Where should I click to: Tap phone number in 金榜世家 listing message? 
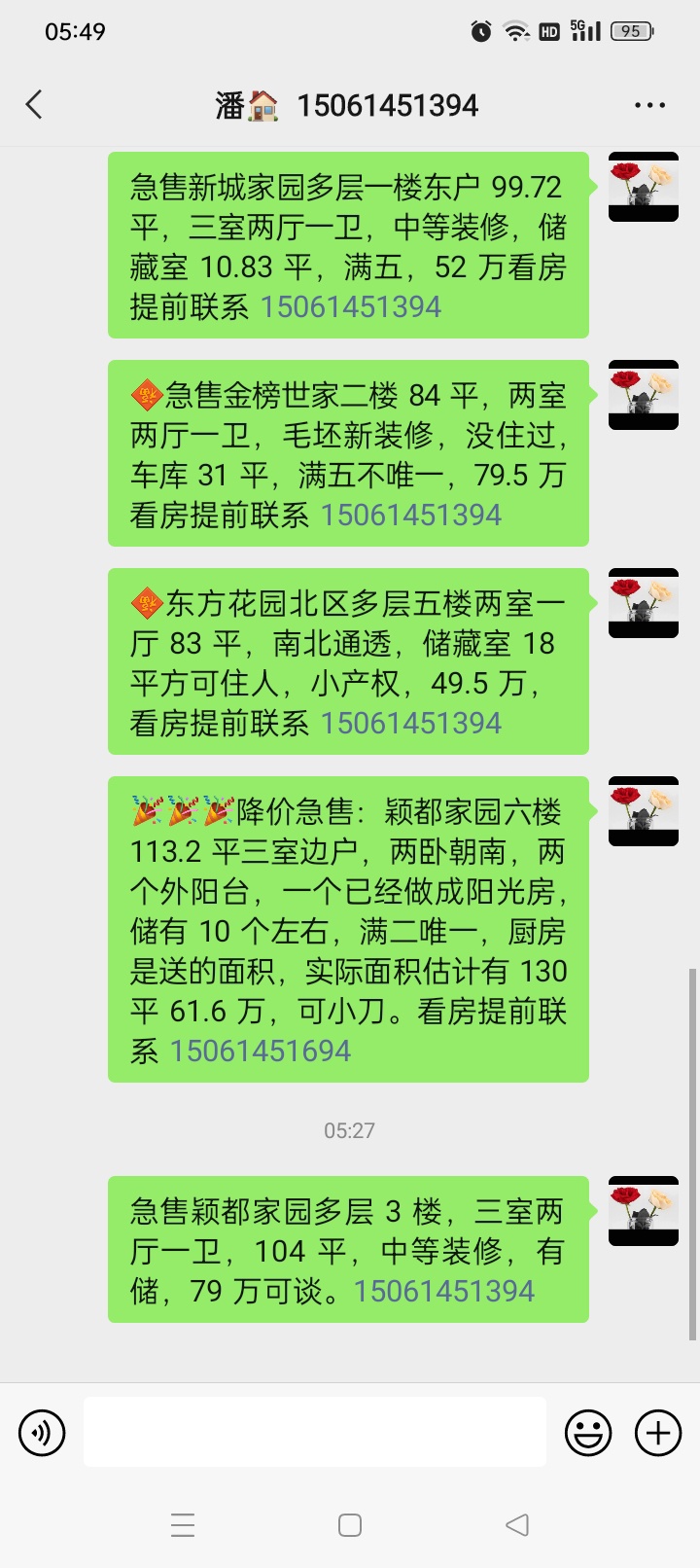pyautogui.click(x=411, y=516)
